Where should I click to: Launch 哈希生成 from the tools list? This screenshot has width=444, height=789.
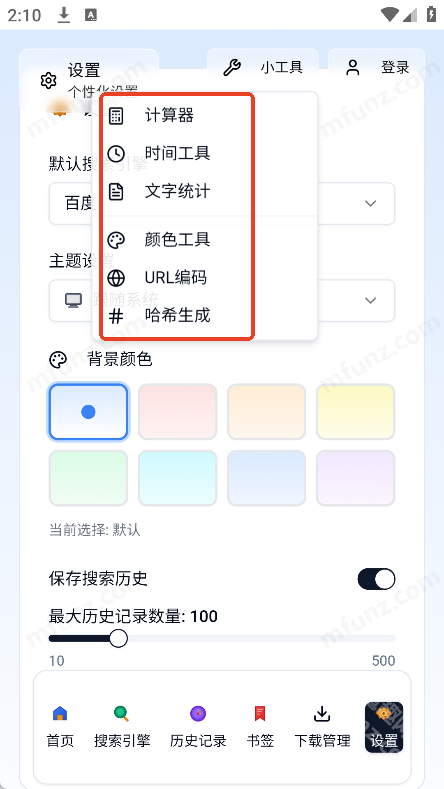pos(204,316)
